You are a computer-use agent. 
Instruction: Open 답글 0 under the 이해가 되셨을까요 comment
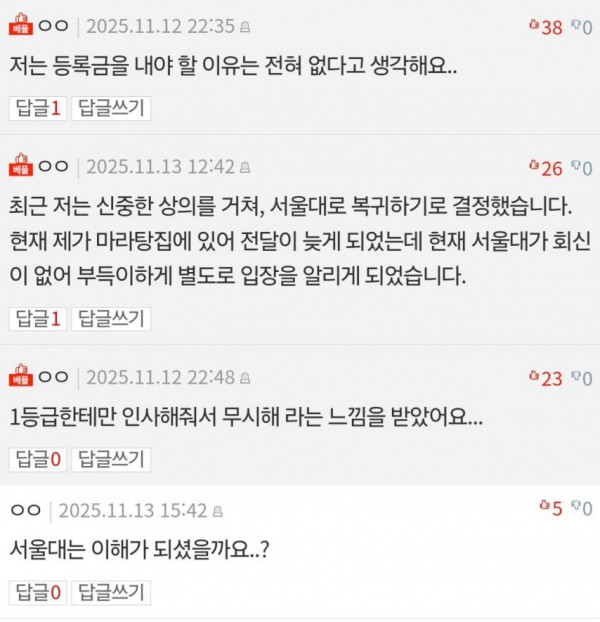point(37,592)
